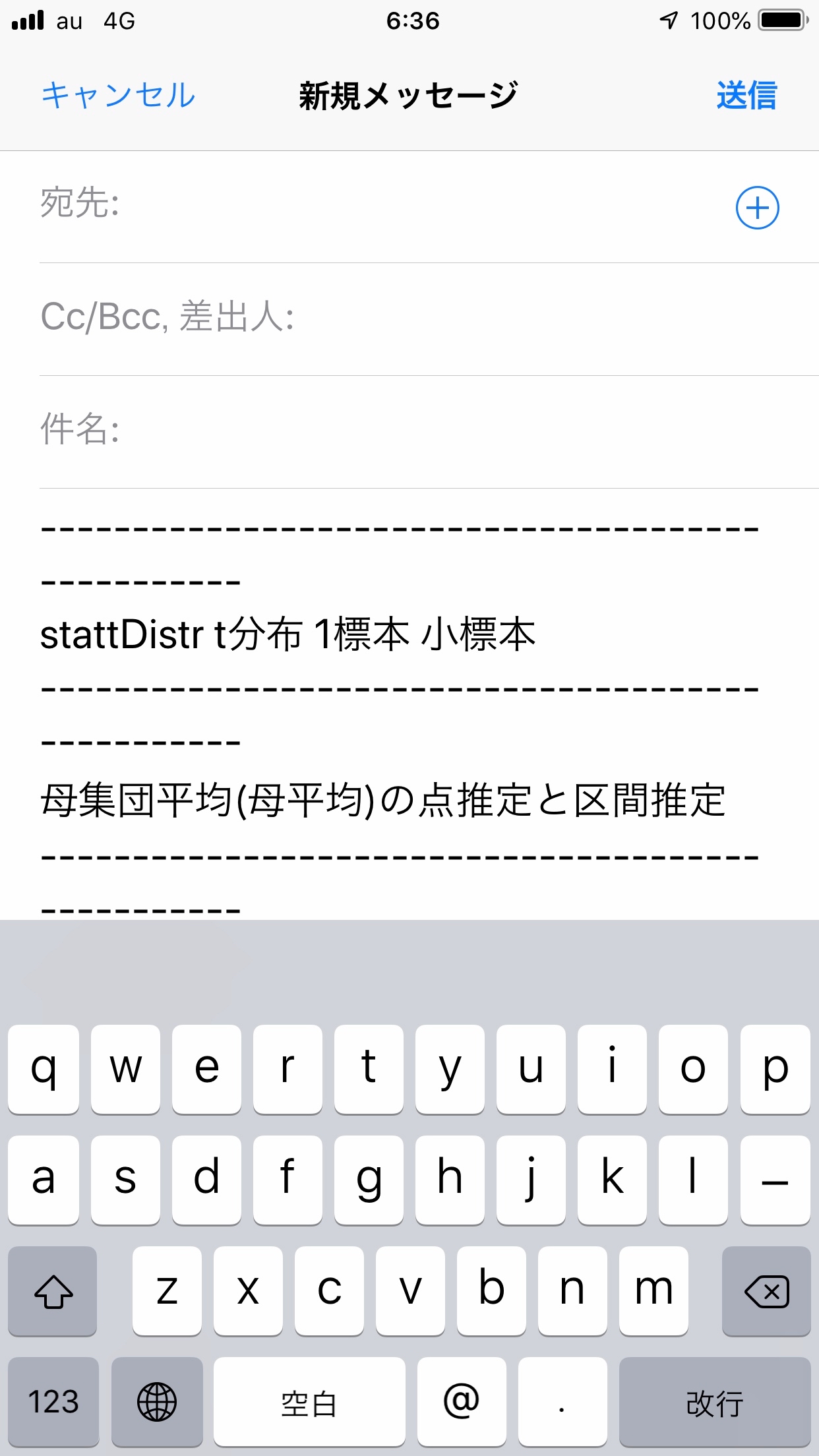Screen dimensions: 819x1456
Task: Tap the 空白 space key
Action: pyautogui.click(x=309, y=1401)
